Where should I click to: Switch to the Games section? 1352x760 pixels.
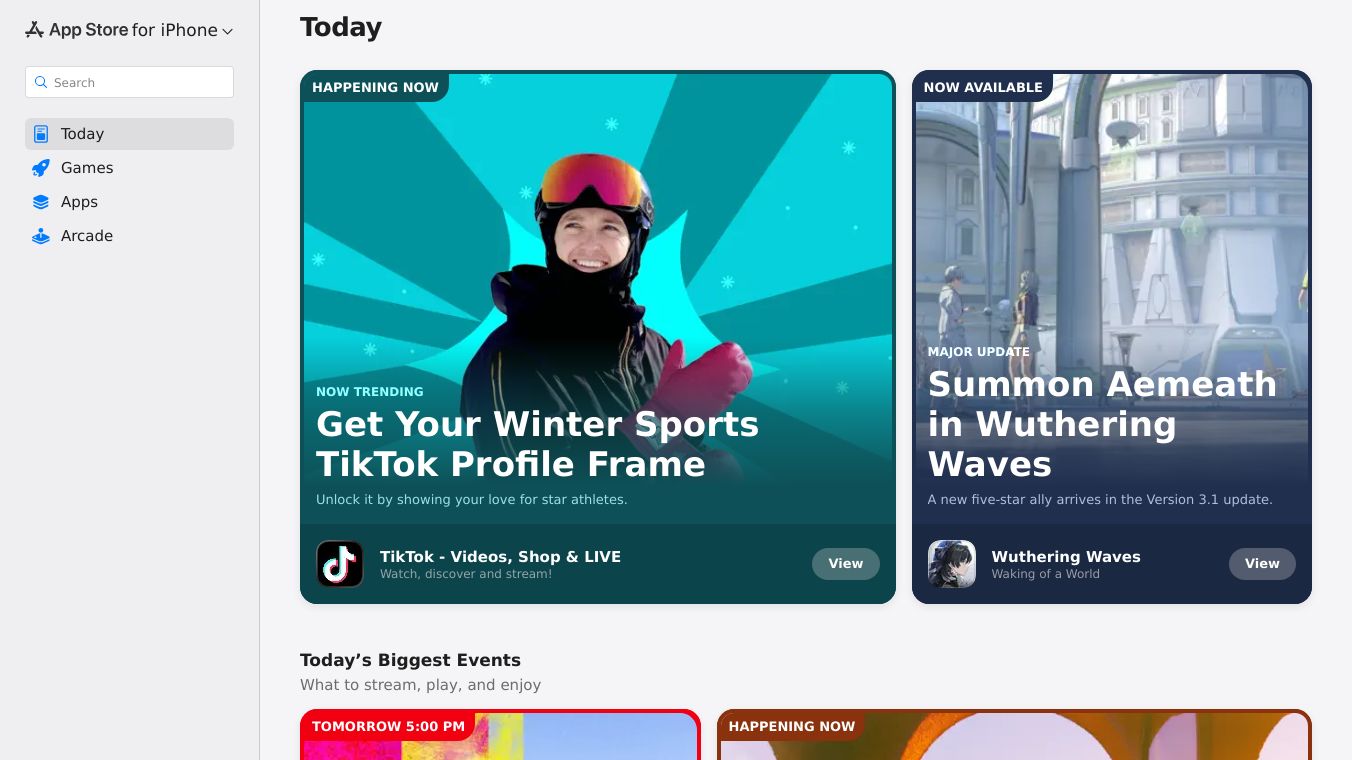pyautogui.click(x=87, y=168)
